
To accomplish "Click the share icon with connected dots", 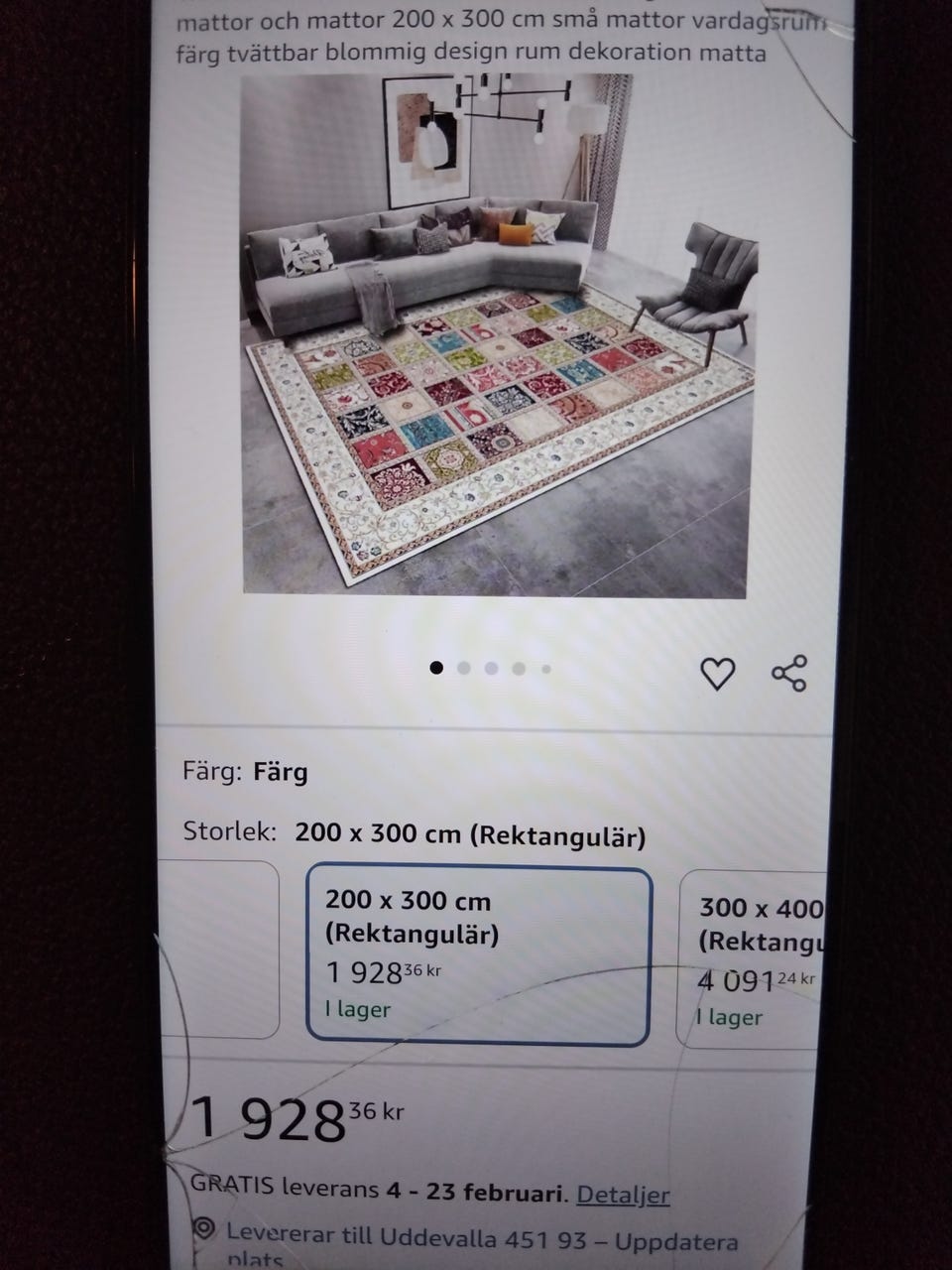I will pos(788,672).
